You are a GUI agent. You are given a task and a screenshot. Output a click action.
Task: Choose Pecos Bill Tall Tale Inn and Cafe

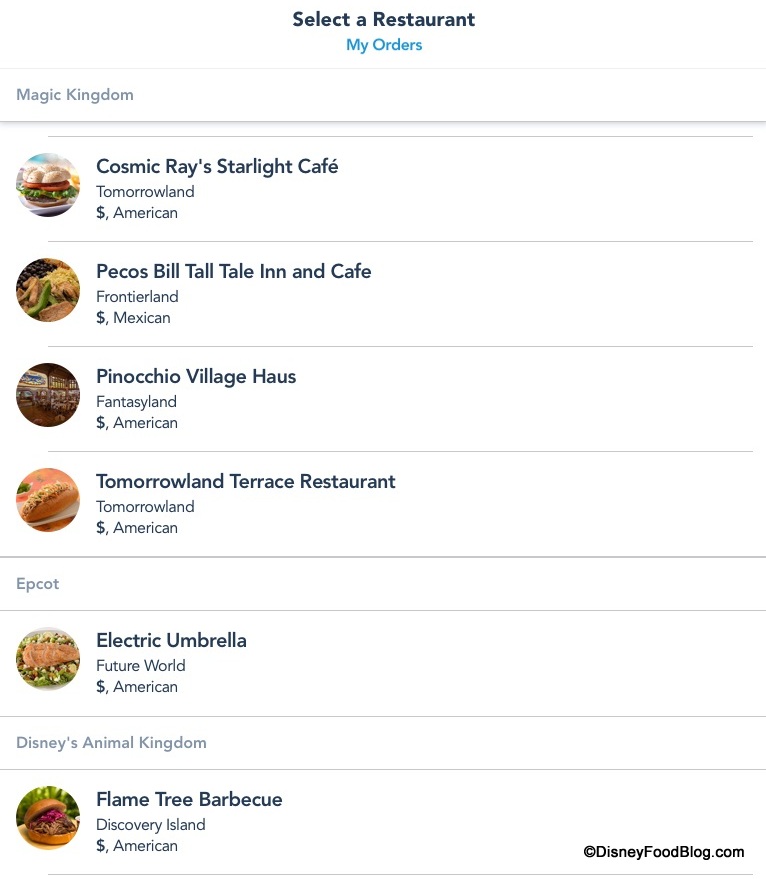pos(233,272)
